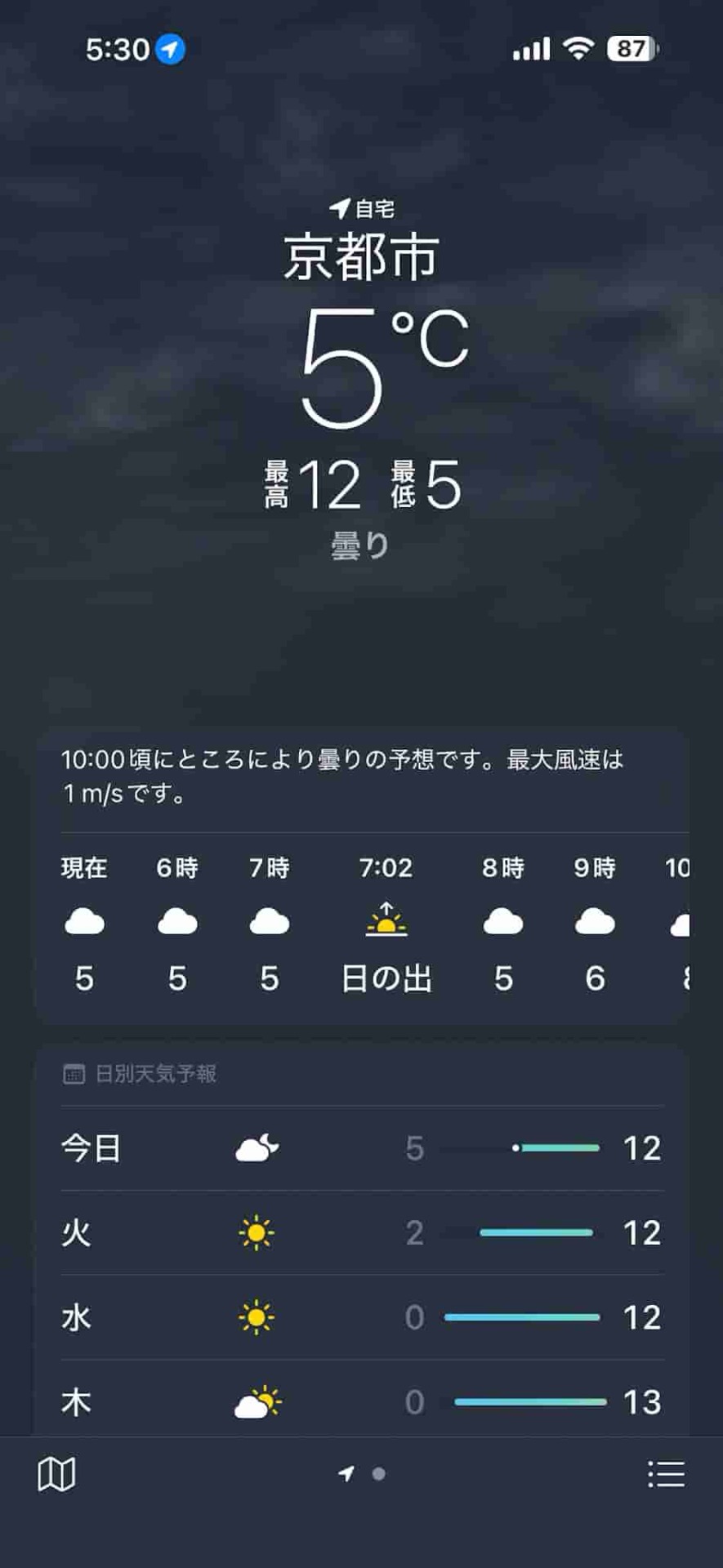Tap the location page indicator dots
The width and height of the screenshot is (723, 1568).
coord(362,1474)
